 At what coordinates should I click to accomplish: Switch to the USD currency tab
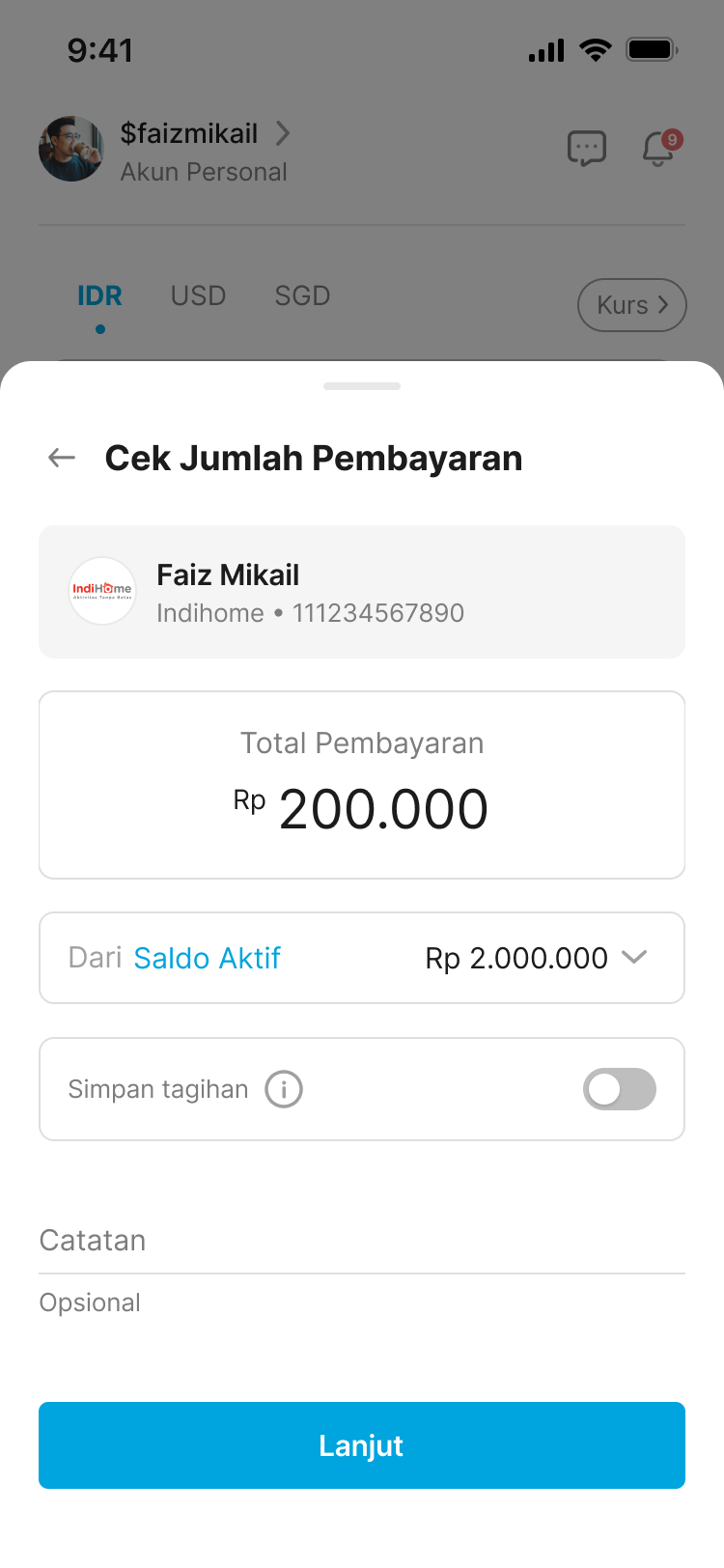click(197, 295)
